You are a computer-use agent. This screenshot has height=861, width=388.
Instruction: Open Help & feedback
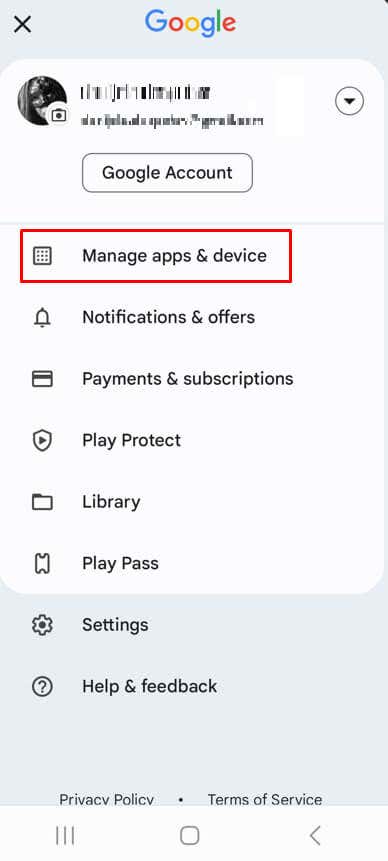[192, 686]
